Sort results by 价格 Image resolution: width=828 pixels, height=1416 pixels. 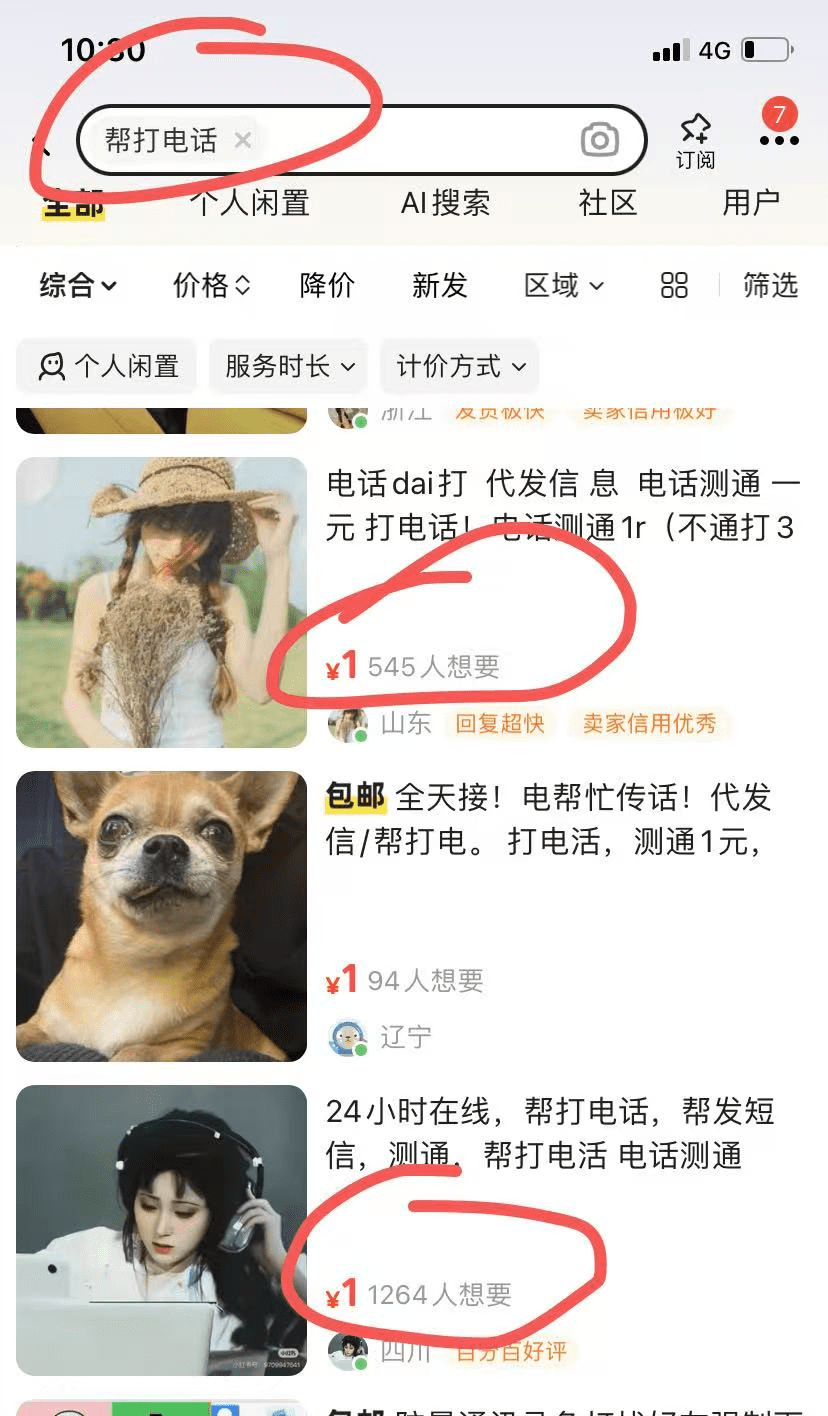click(x=212, y=285)
